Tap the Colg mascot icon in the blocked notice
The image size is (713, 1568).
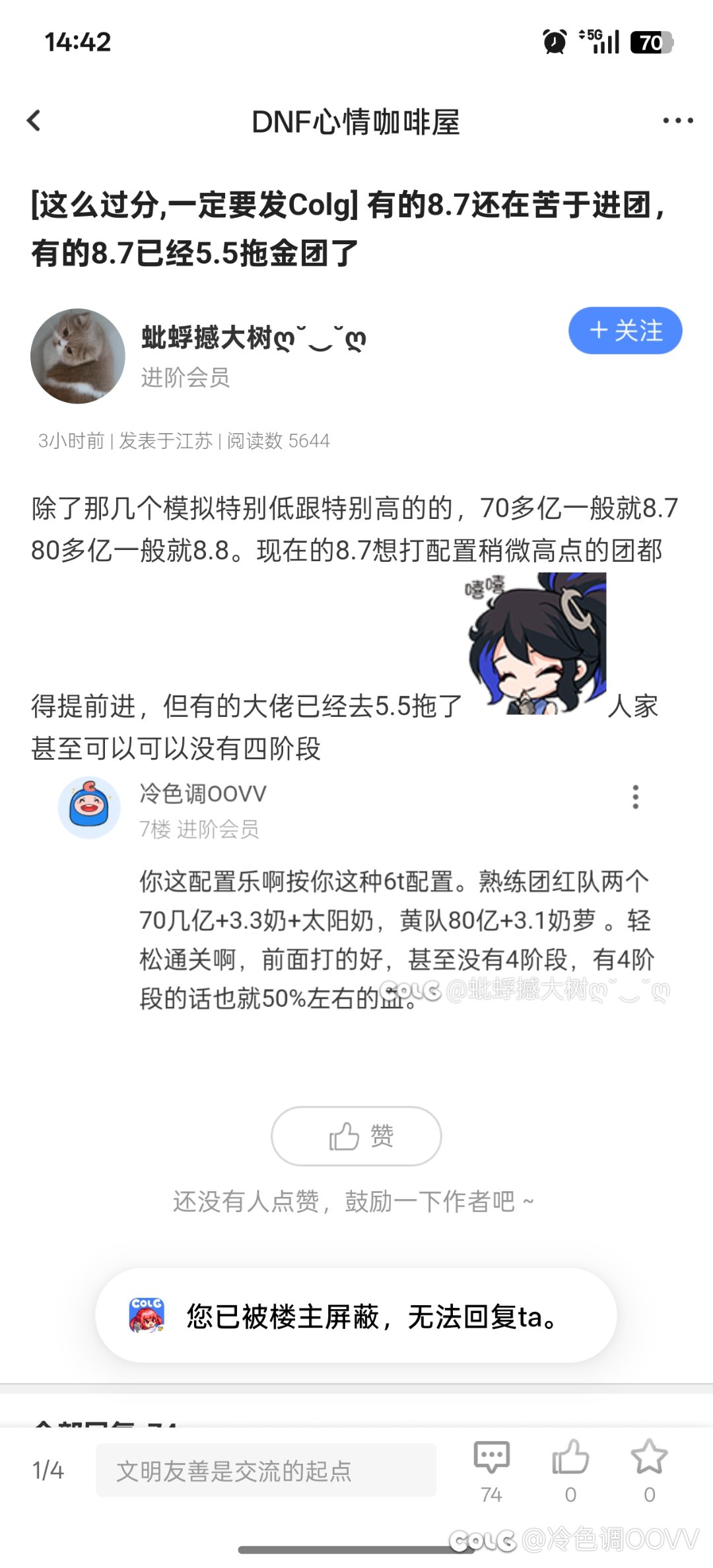tap(147, 1317)
